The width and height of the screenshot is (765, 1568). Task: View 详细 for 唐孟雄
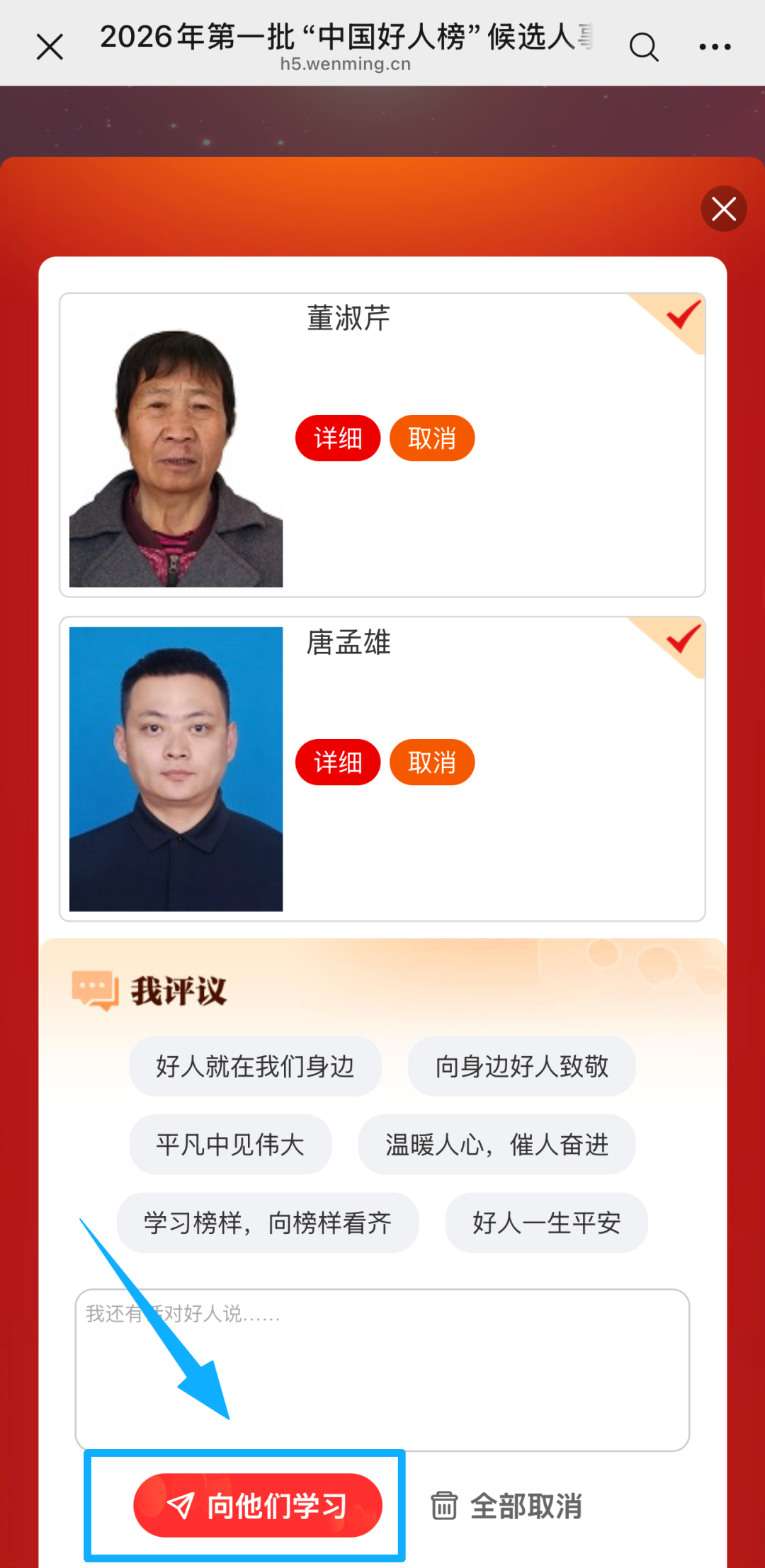(x=338, y=762)
